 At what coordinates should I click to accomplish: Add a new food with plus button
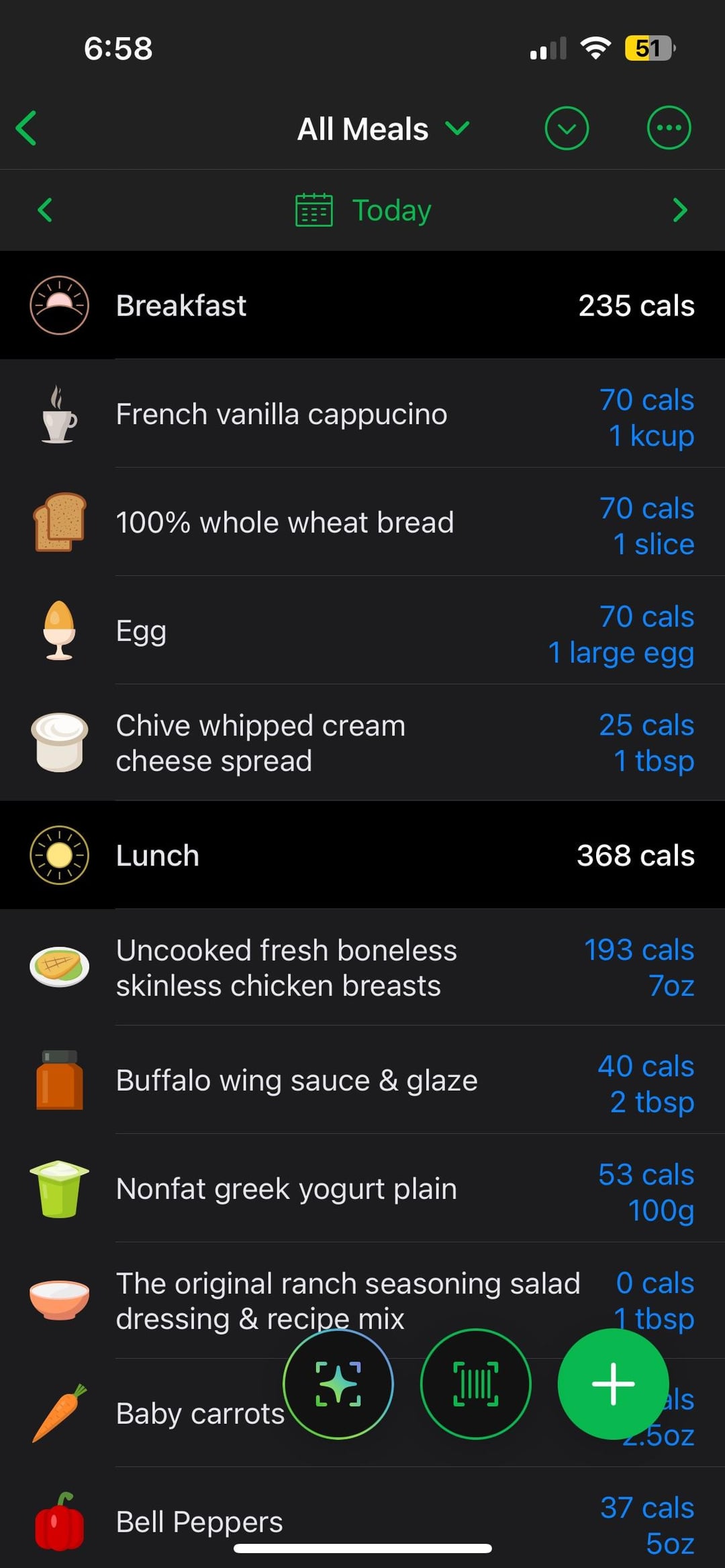613,1384
